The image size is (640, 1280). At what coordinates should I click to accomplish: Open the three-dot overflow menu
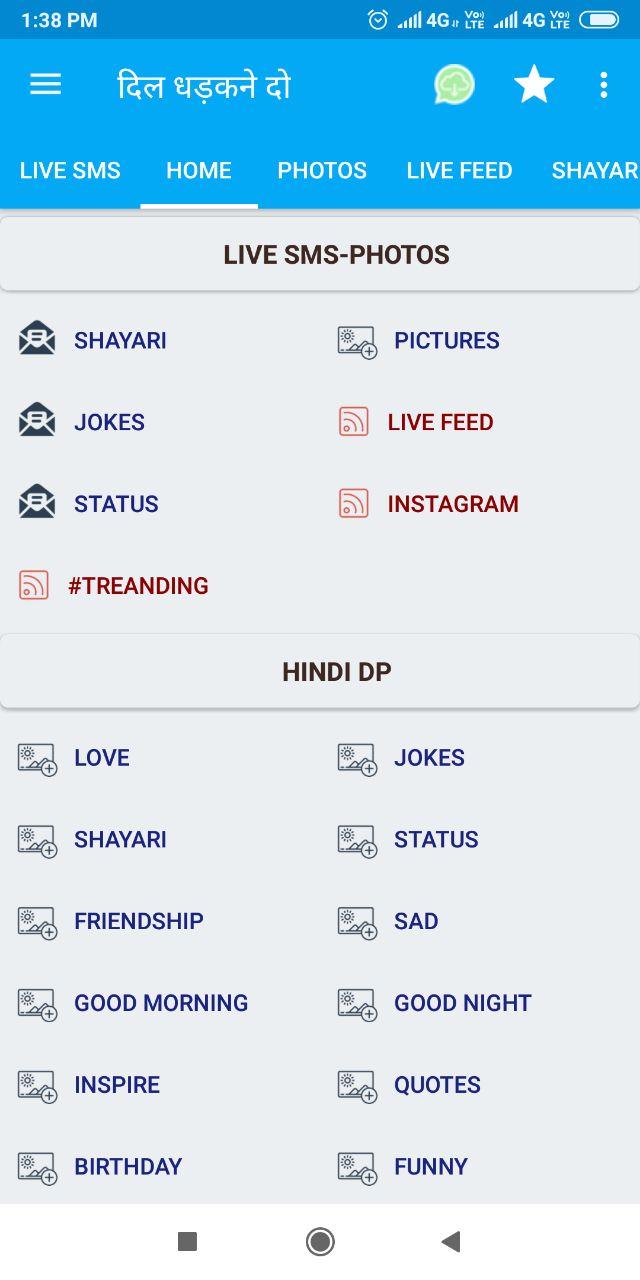[603, 85]
